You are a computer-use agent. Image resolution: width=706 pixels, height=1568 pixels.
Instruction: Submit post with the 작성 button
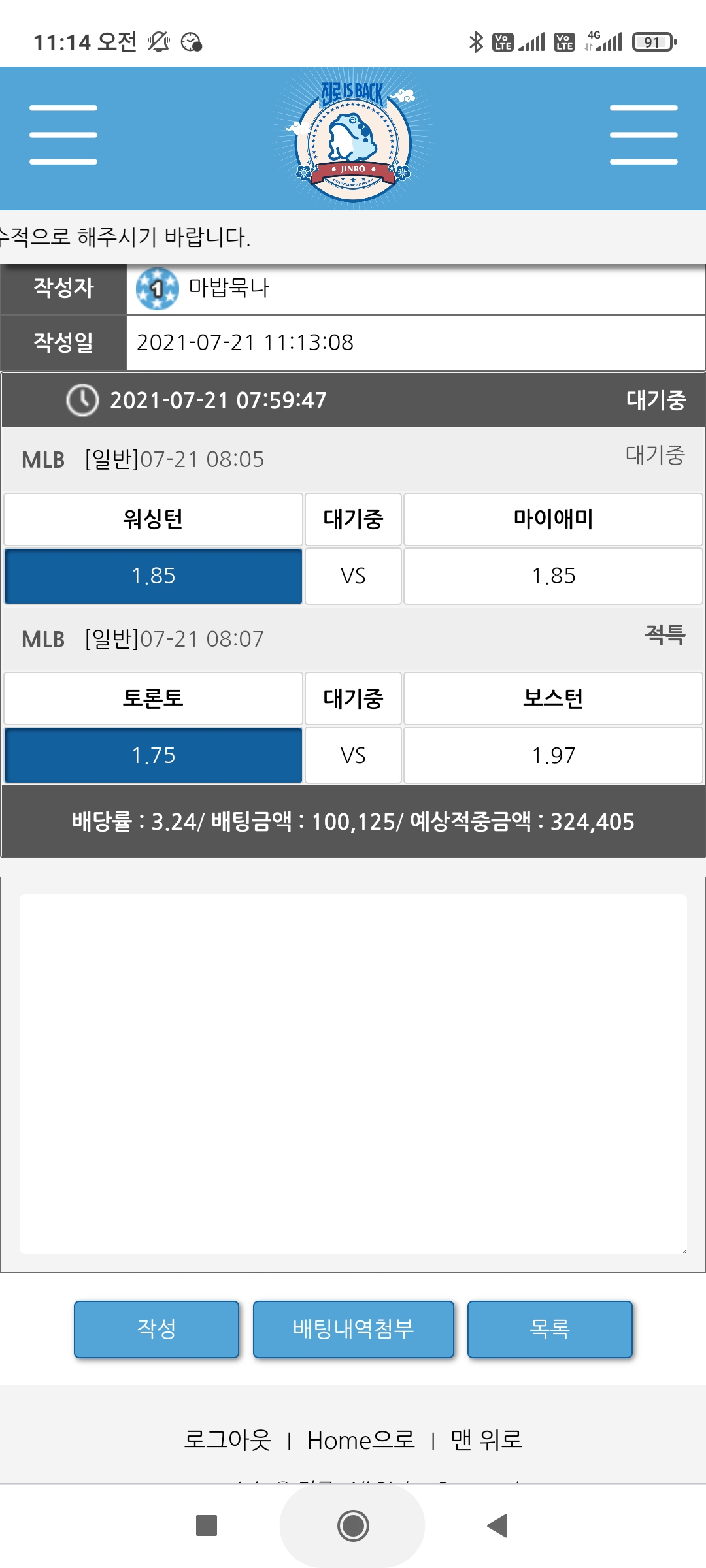[x=156, y=1329]
